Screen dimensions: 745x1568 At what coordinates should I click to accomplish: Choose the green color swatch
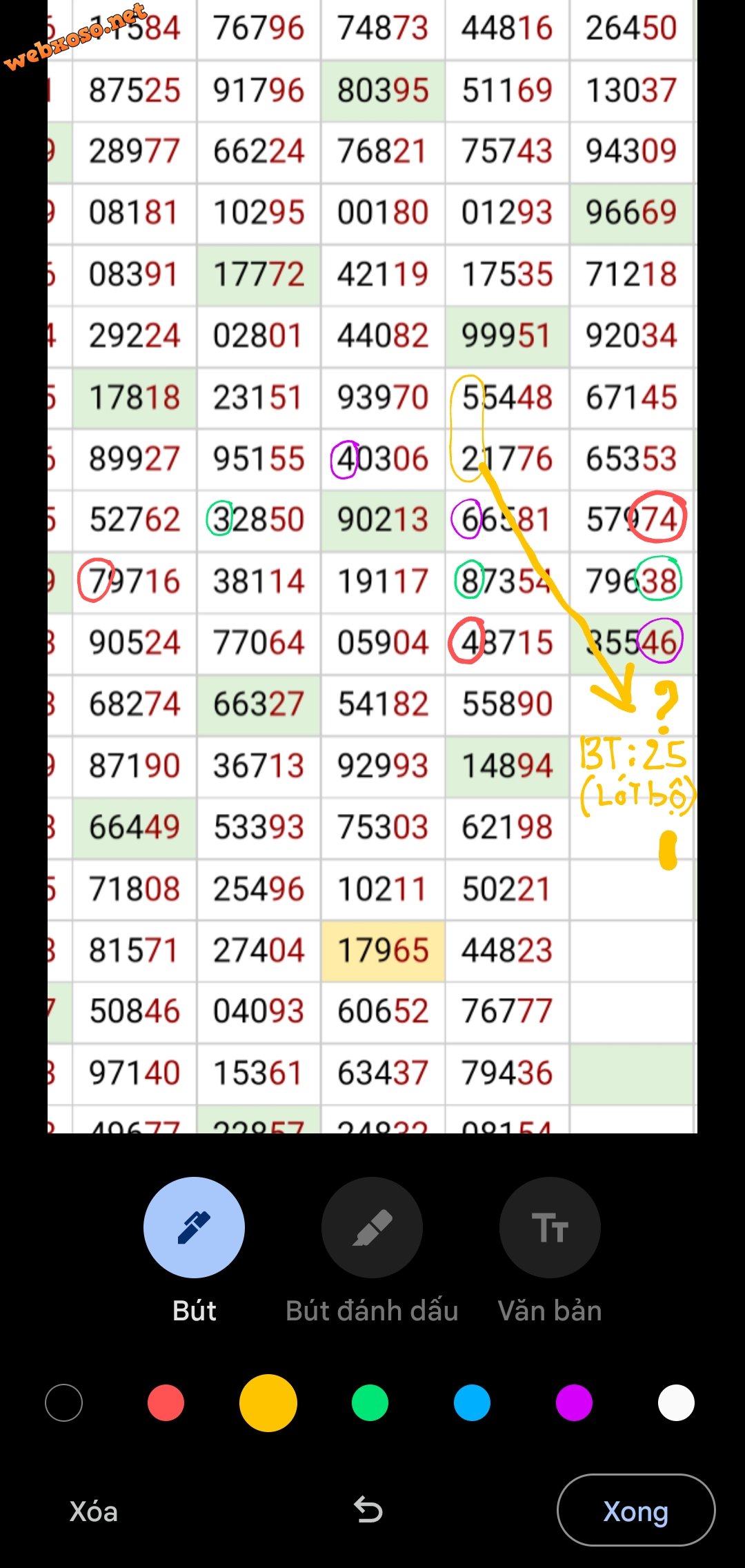click(370, 1402)
